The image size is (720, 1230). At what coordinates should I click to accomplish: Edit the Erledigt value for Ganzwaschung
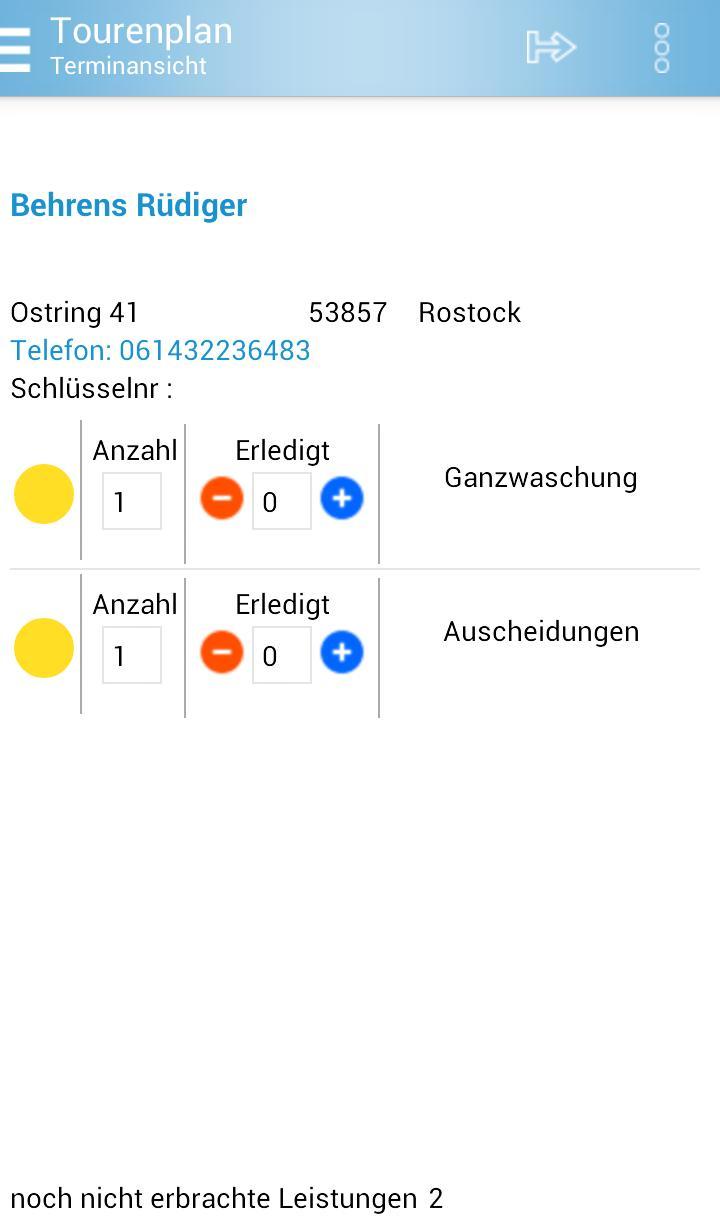282,501
